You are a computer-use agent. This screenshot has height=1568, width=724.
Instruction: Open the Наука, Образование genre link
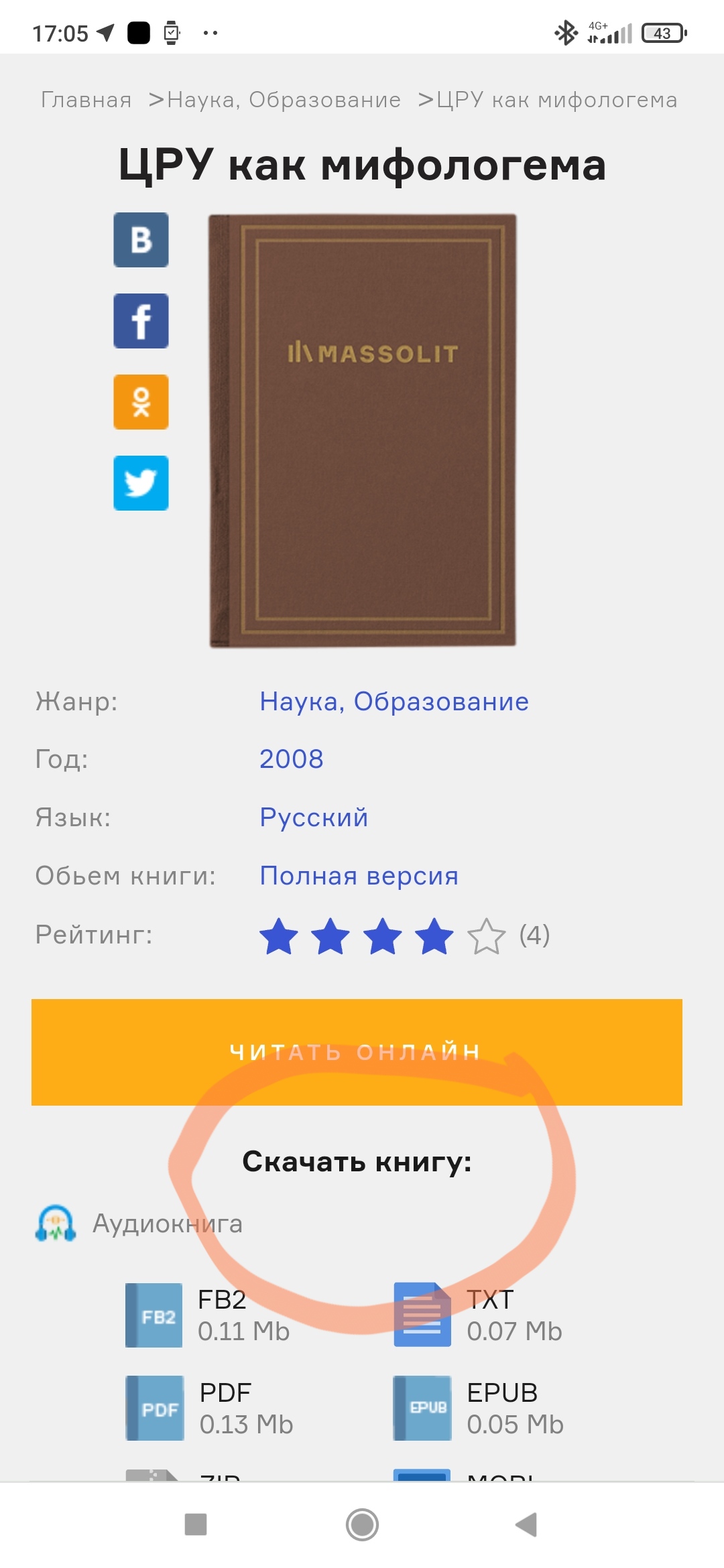(x=394, y=702)
